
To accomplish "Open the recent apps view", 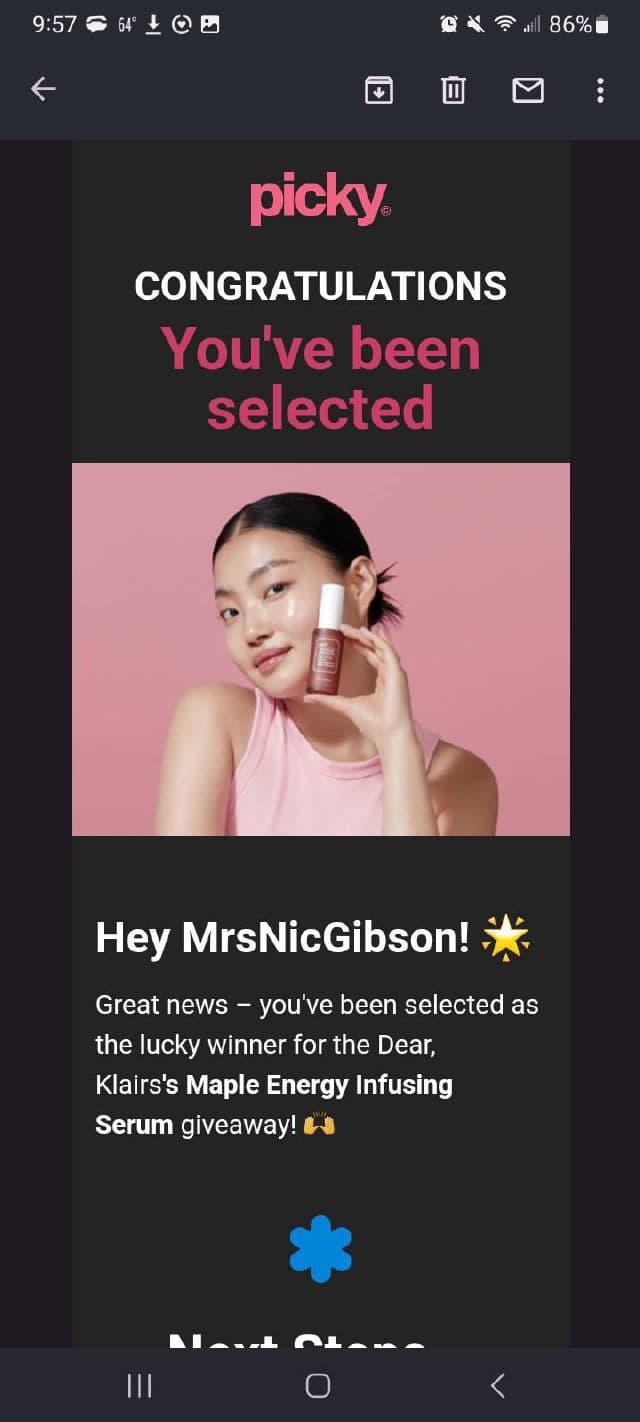I will [140, 1385].
